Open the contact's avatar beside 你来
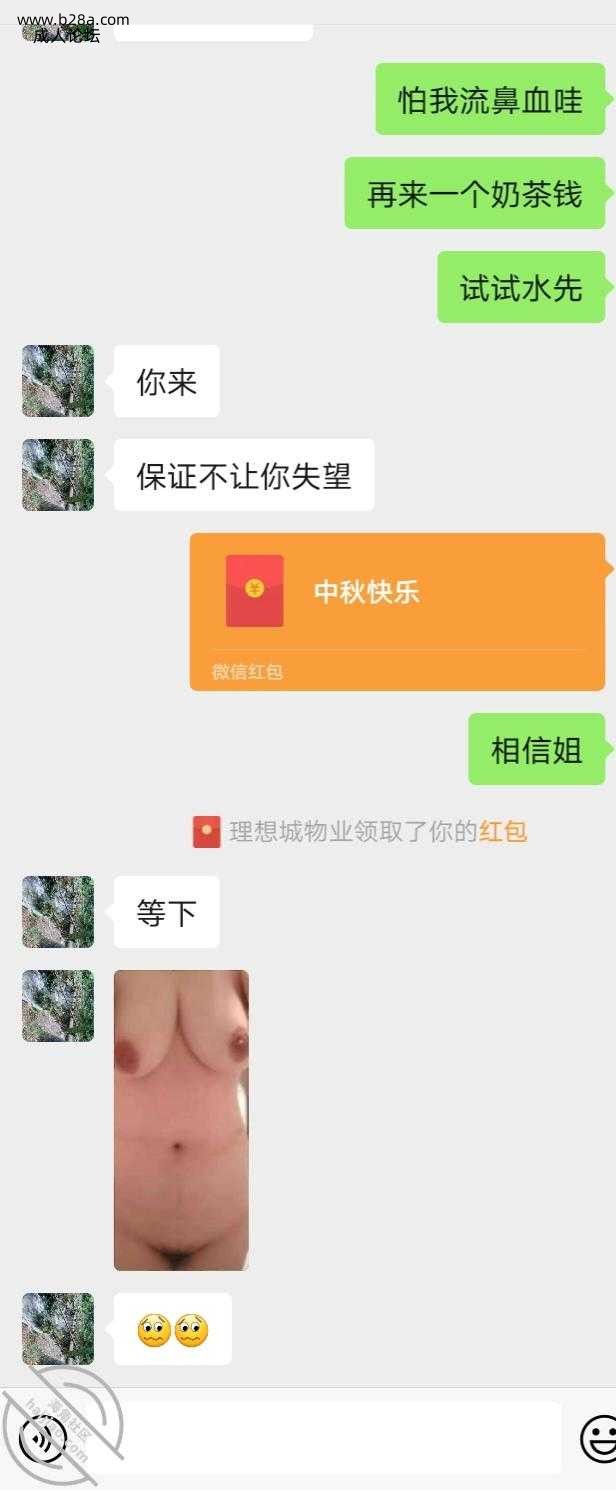 (58, 381)
